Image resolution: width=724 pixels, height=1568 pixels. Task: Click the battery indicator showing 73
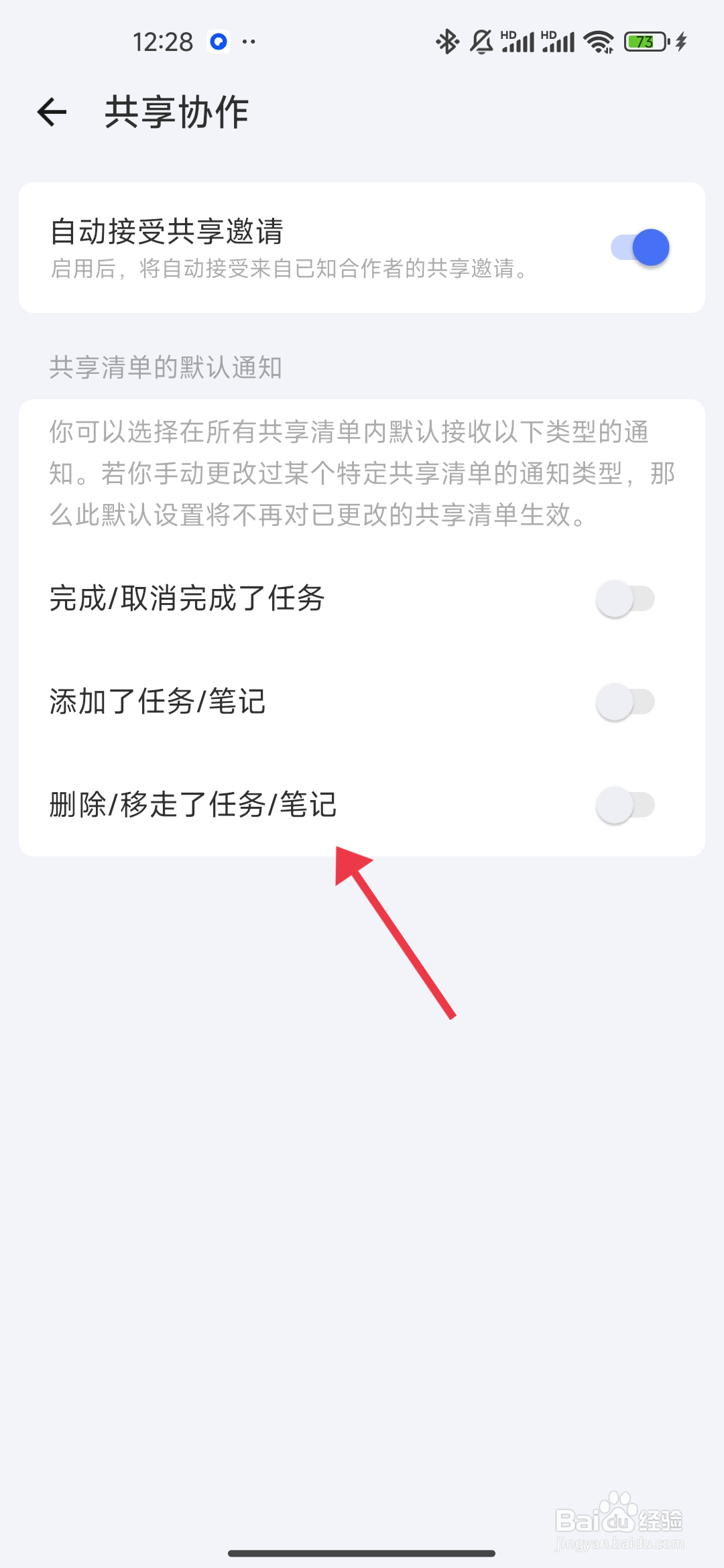(x=644, y=42)
